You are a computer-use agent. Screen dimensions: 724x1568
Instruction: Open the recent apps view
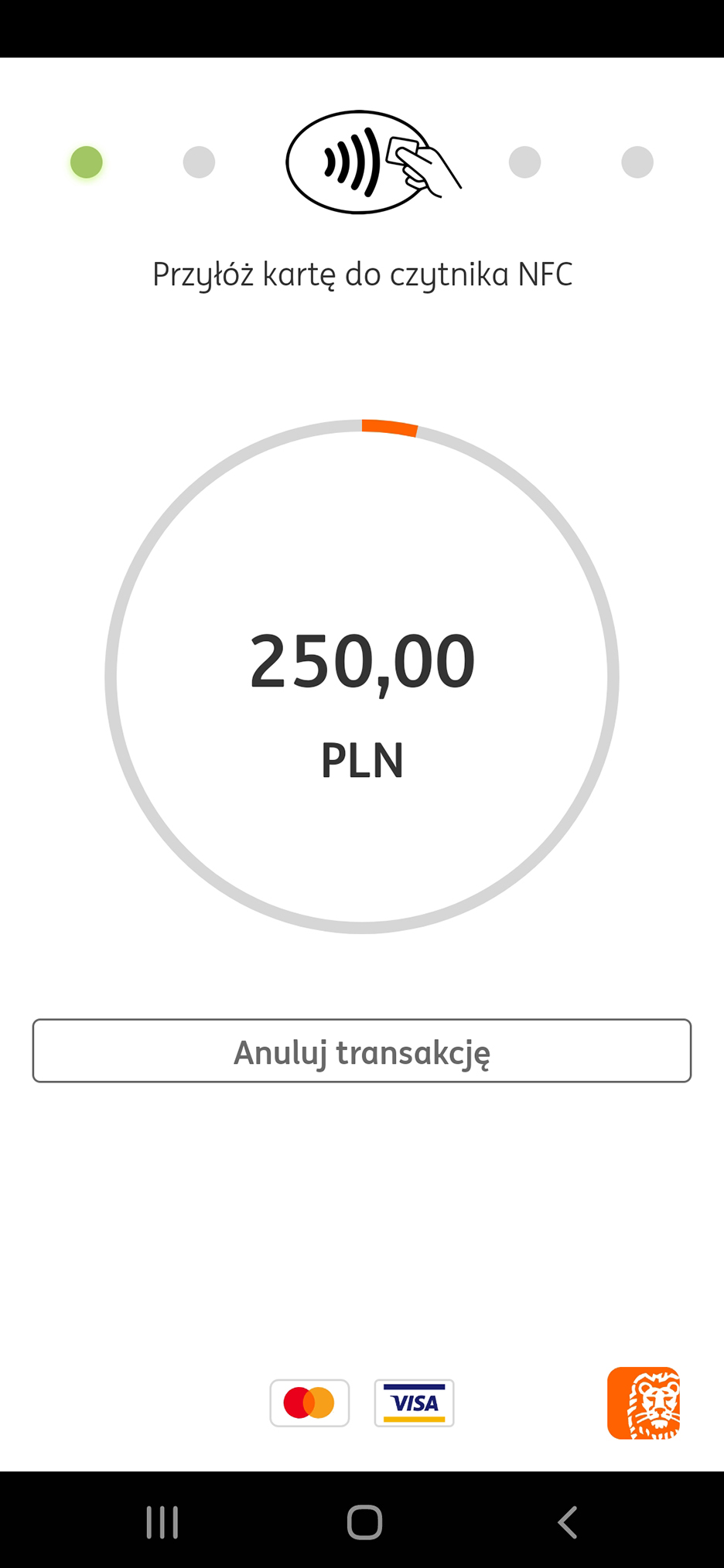pos(162,1522)
